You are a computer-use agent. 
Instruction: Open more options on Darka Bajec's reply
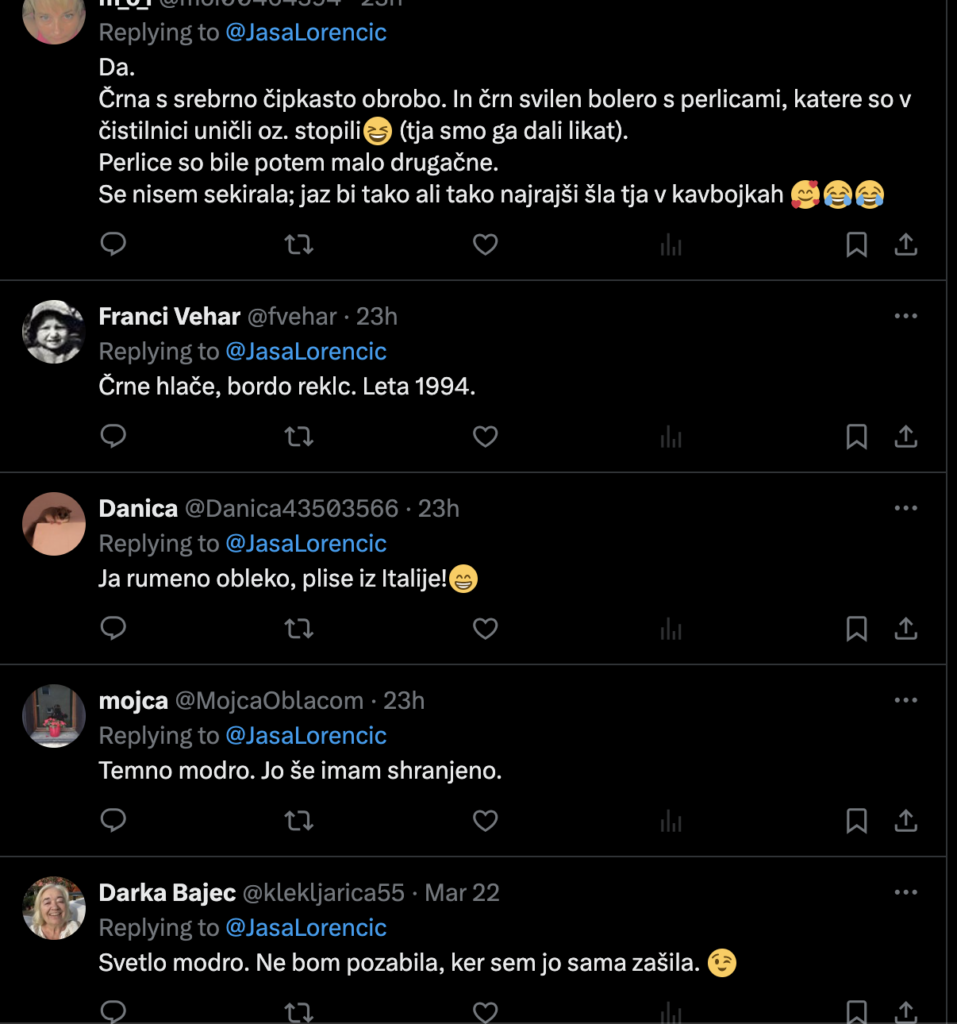(905, 892)
